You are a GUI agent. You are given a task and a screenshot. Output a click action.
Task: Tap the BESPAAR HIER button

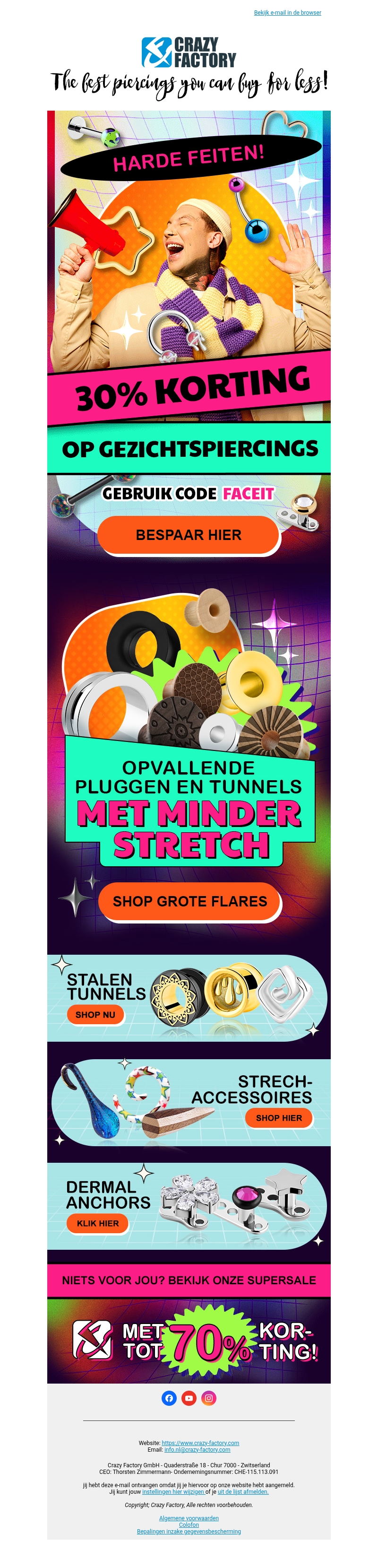[x=188, y=535]
